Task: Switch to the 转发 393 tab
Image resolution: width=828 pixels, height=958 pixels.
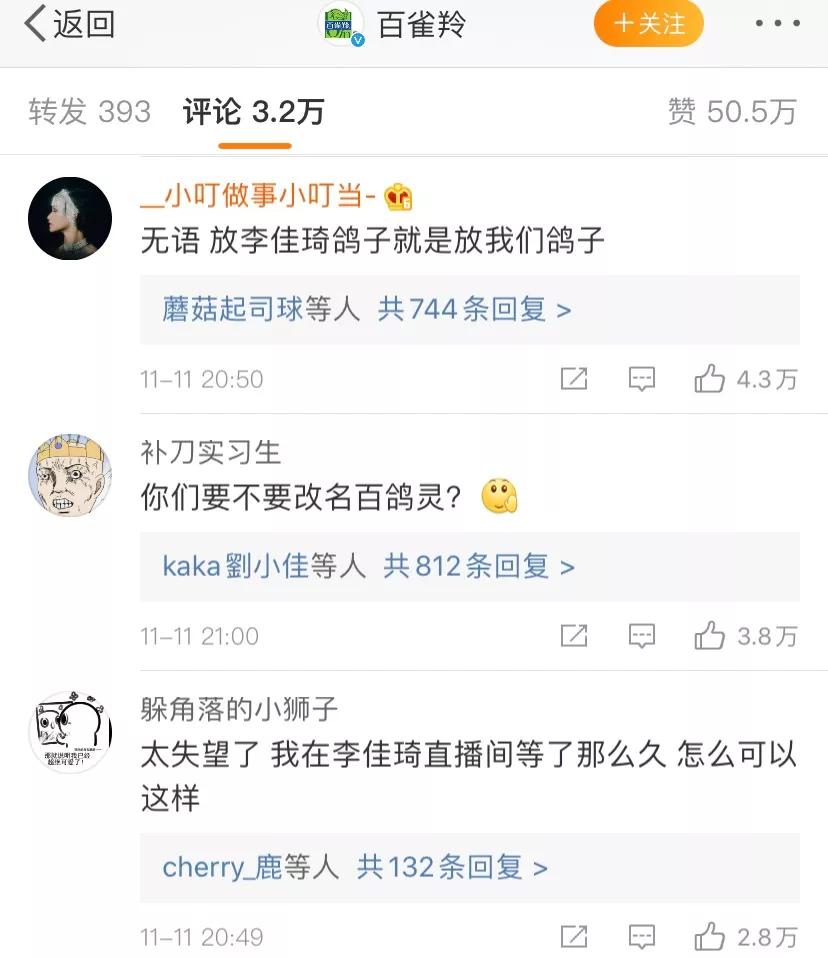Action: tap(89, 111)
